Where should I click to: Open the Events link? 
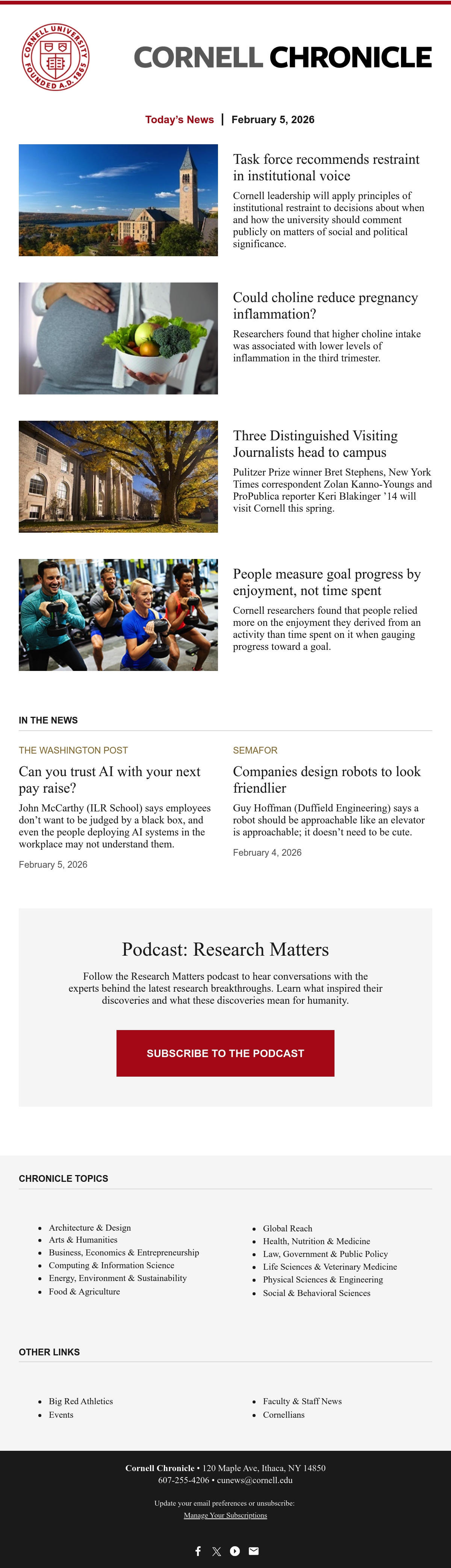(x=61, y=1415)
